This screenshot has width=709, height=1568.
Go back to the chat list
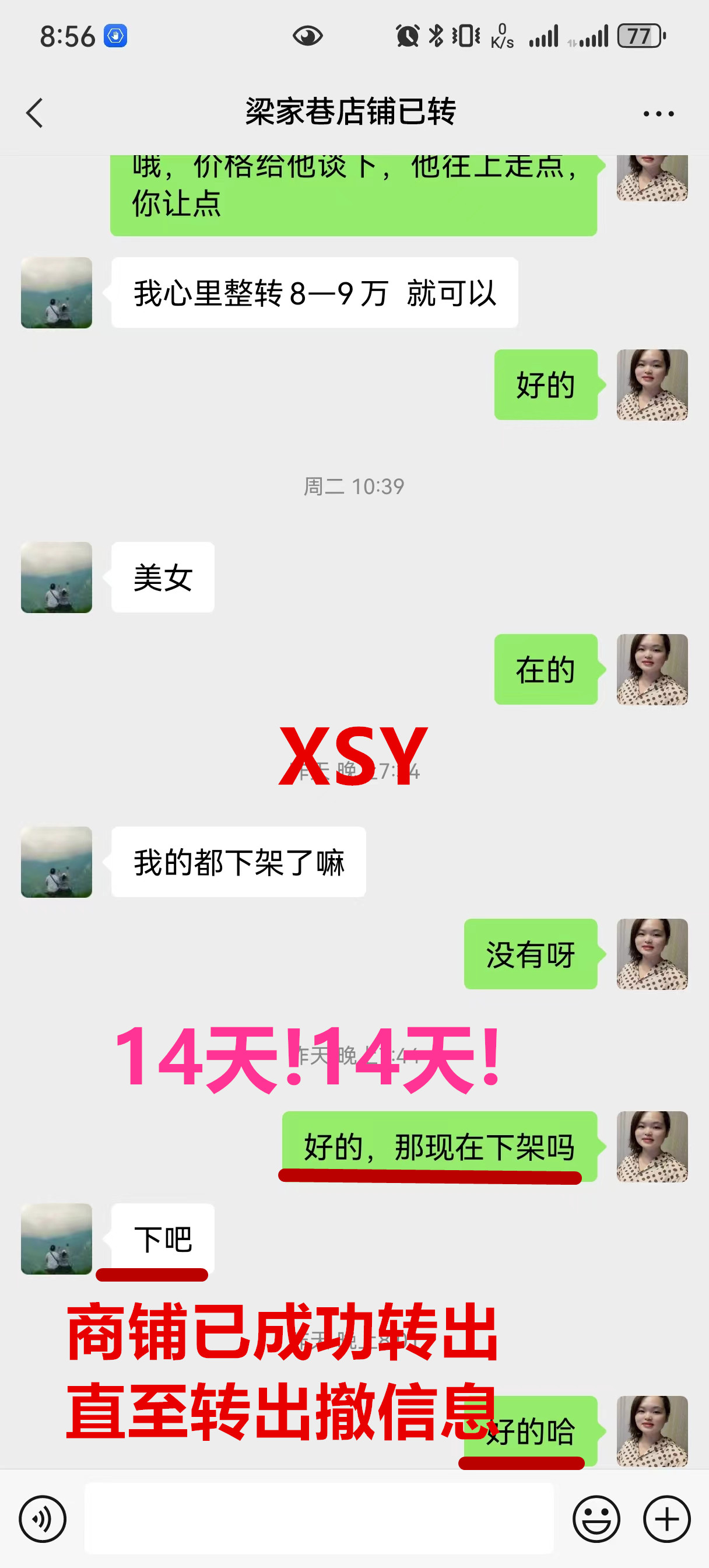pyautogui.click(x=34, y=113)
